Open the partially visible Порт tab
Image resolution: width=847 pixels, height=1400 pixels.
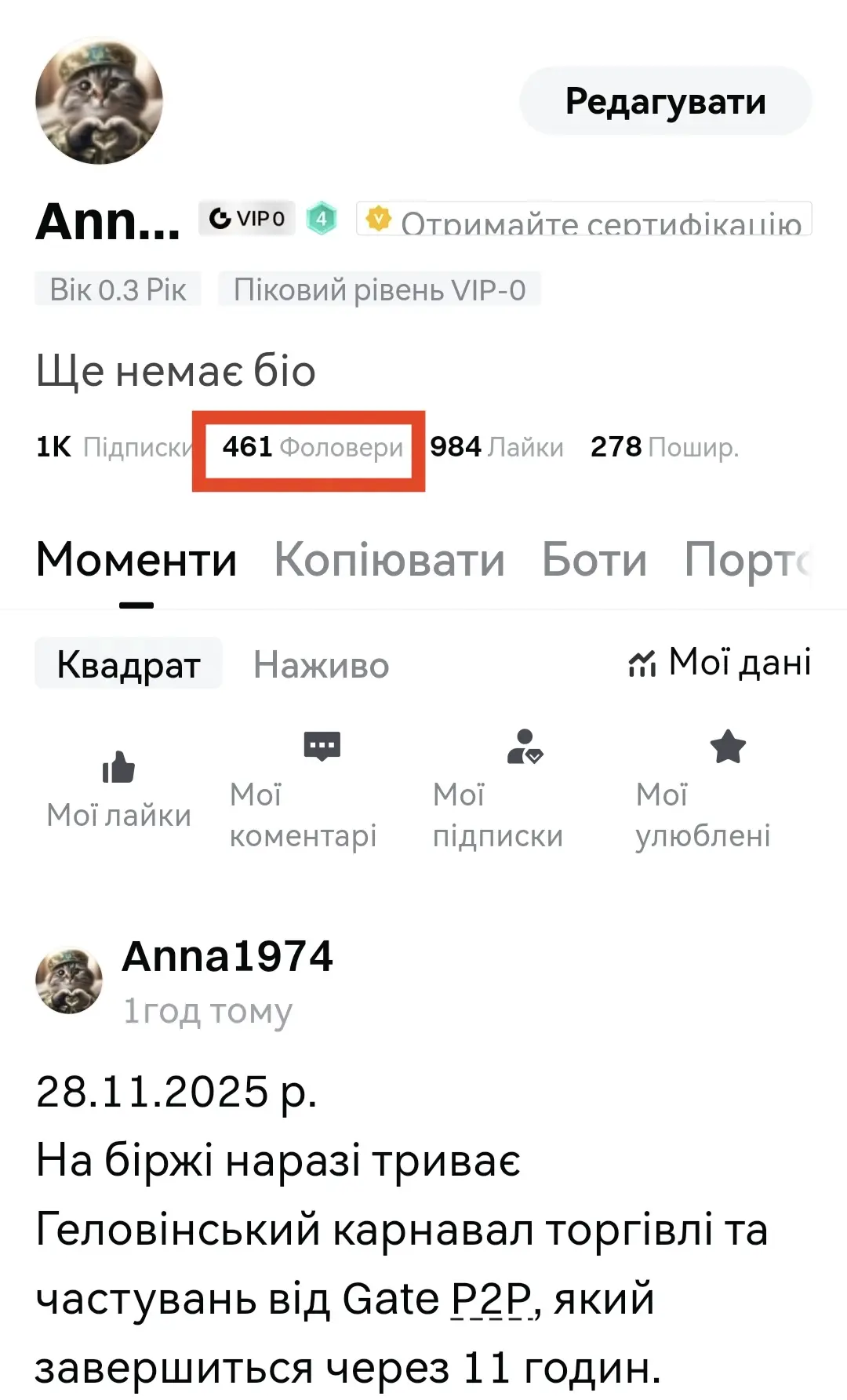tap(753, 559)
